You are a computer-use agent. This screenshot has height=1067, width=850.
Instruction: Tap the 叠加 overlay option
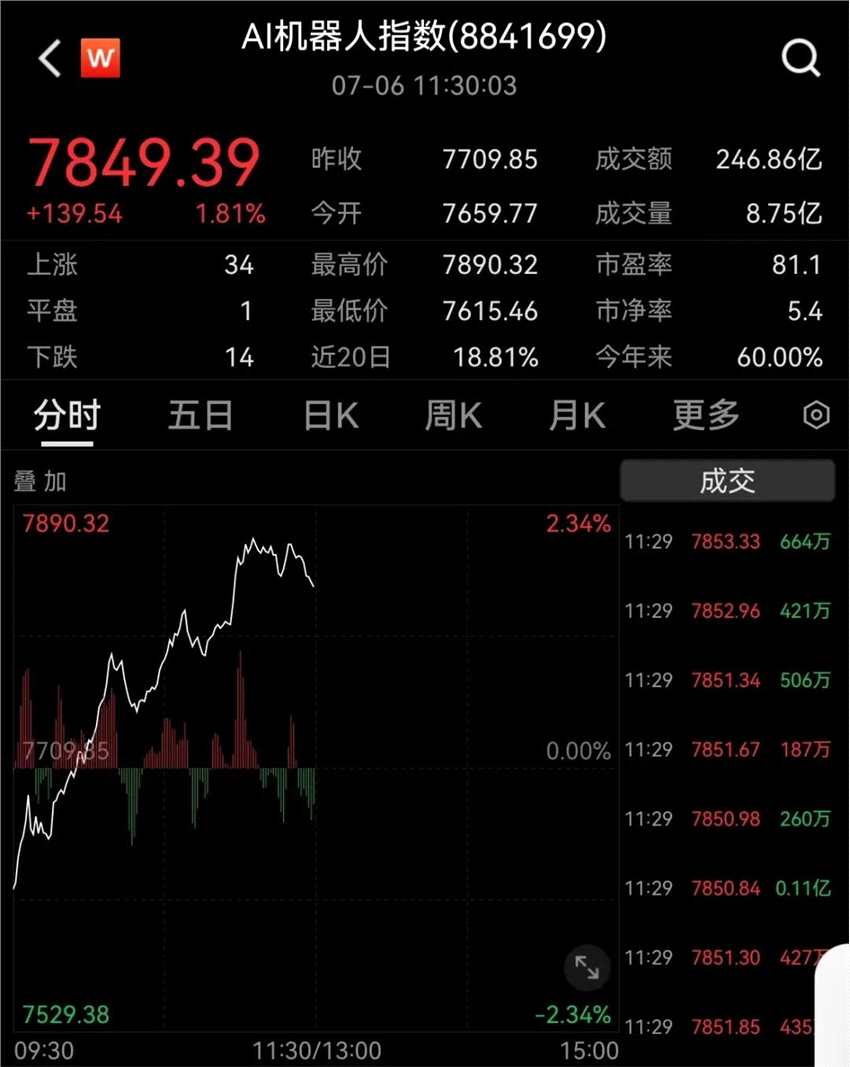click(x=40, y=481)
